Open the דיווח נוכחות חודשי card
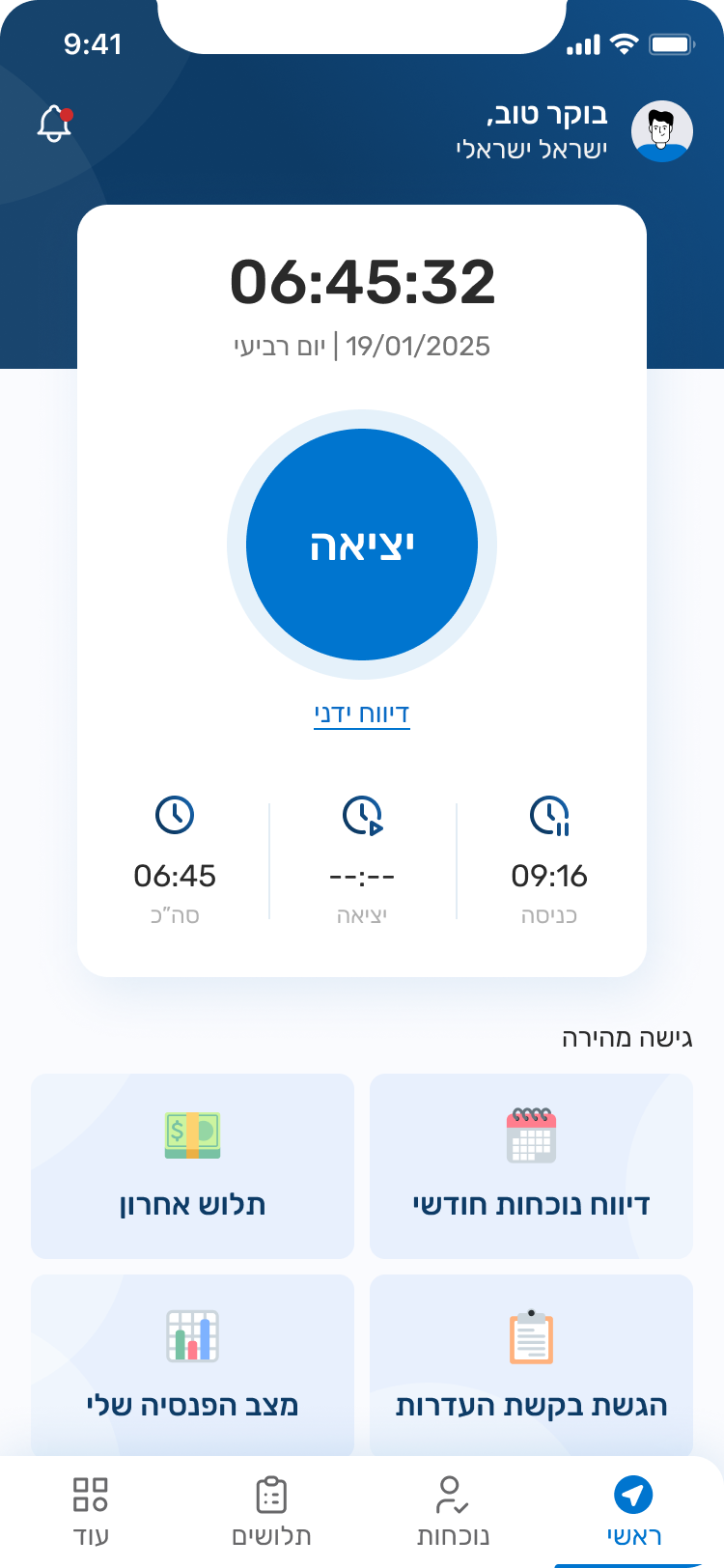Viewport: 724px width, 1568px height. coord(531,1165)
